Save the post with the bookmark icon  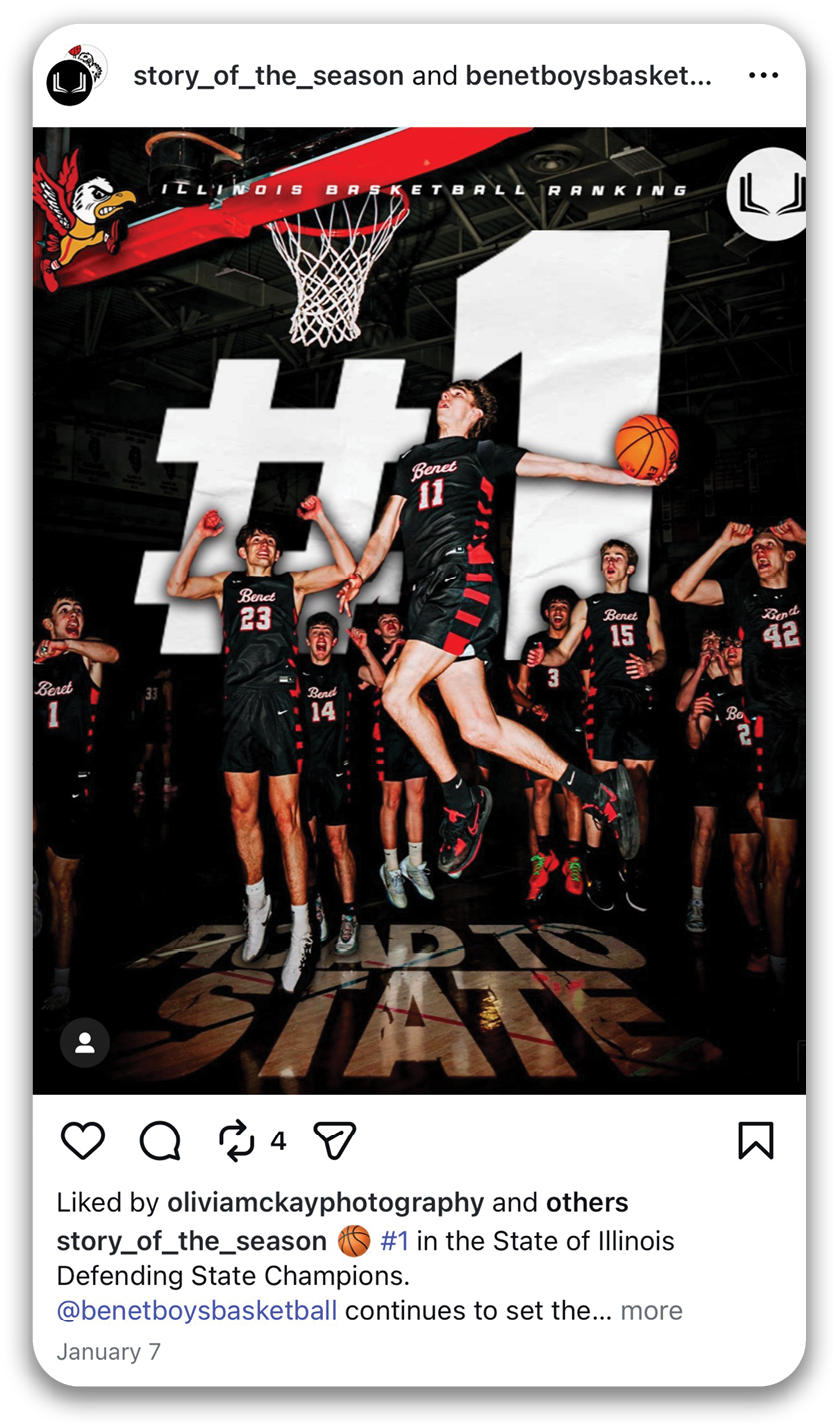pos(756,1141)
